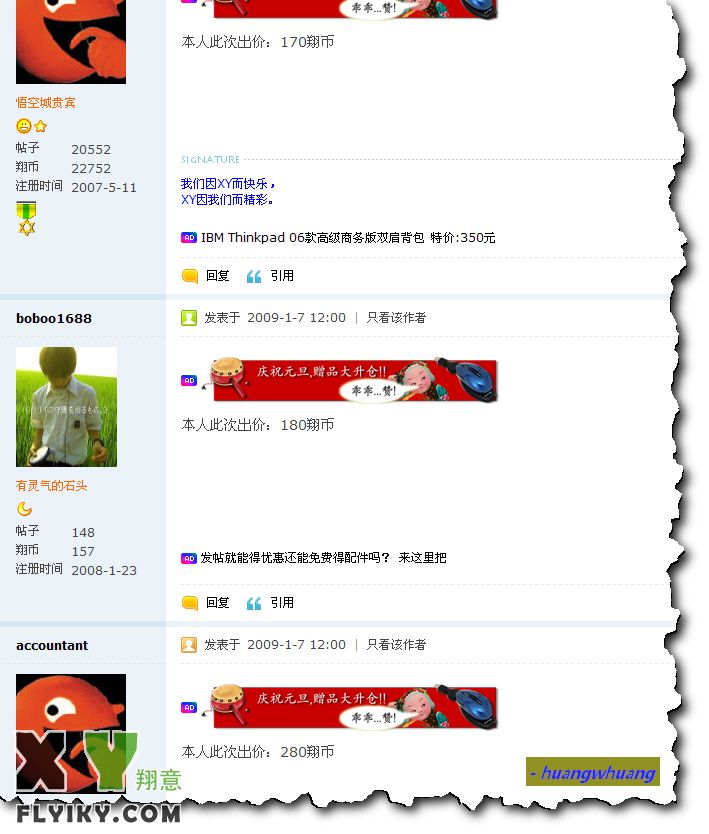Reply to boboo1688's 180翔币 post

tap(217, 603)
